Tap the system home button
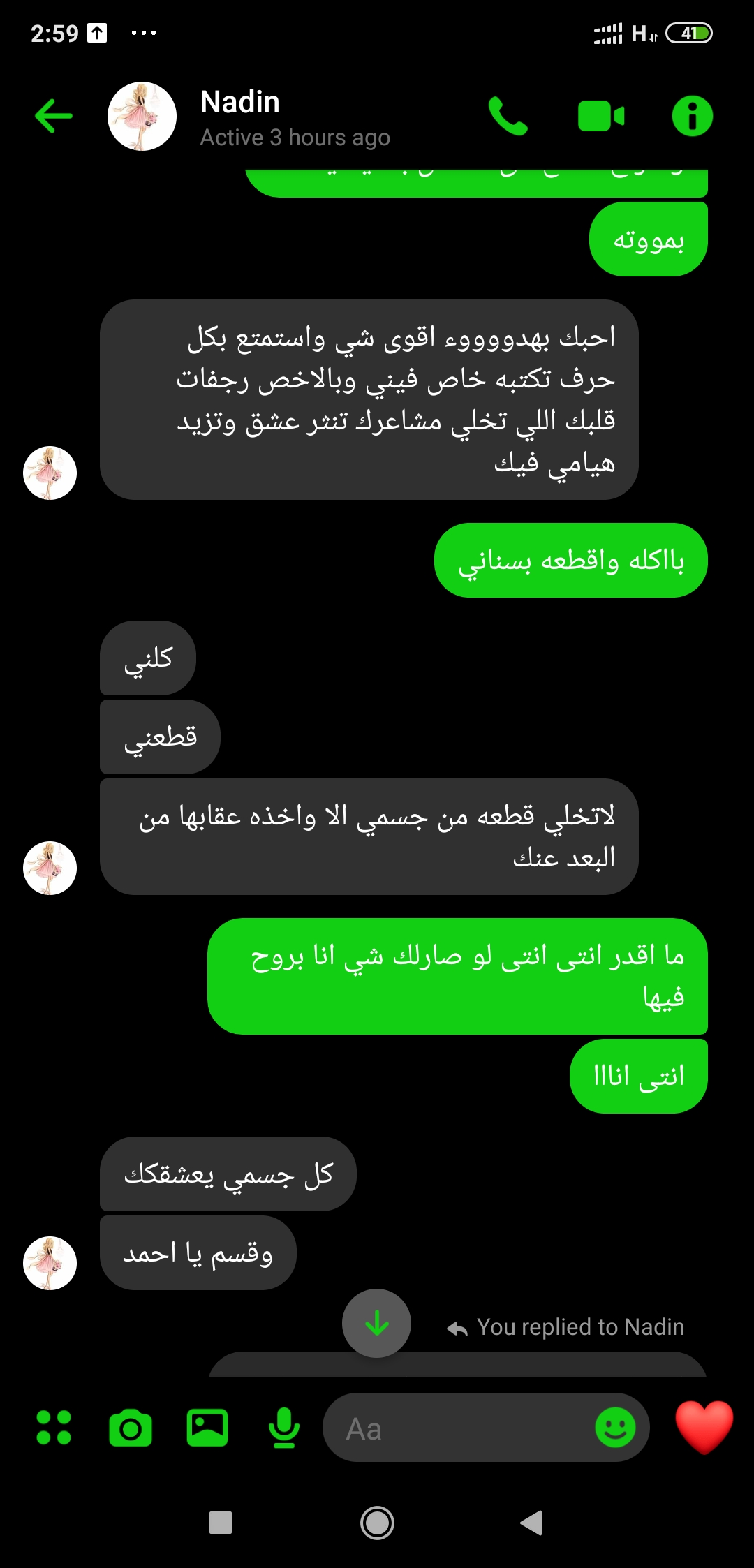Image resolution: width=754 pixels, height=1568 pixels. tap(377, 1523)
